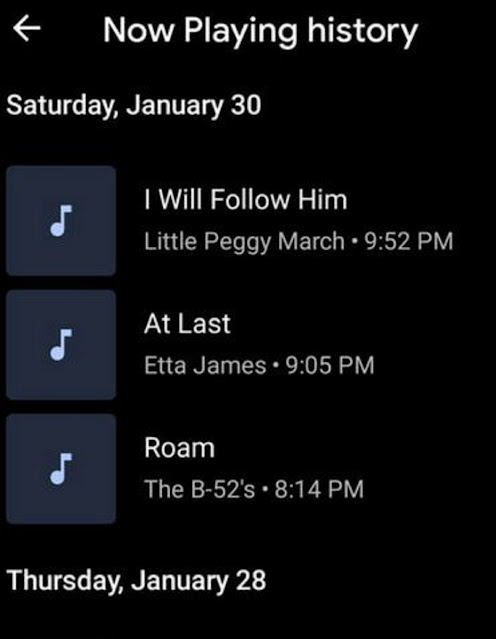Go back using the arrow icon

click(27, 29)
